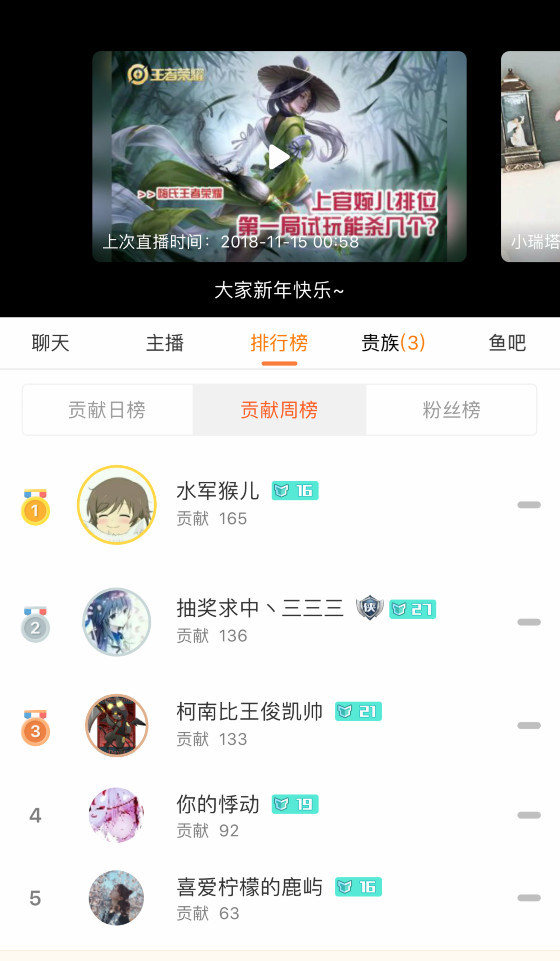Select the 贡献周榜 ranking
Viewport: 560px width, 961px height.
(x=279, y=410)
